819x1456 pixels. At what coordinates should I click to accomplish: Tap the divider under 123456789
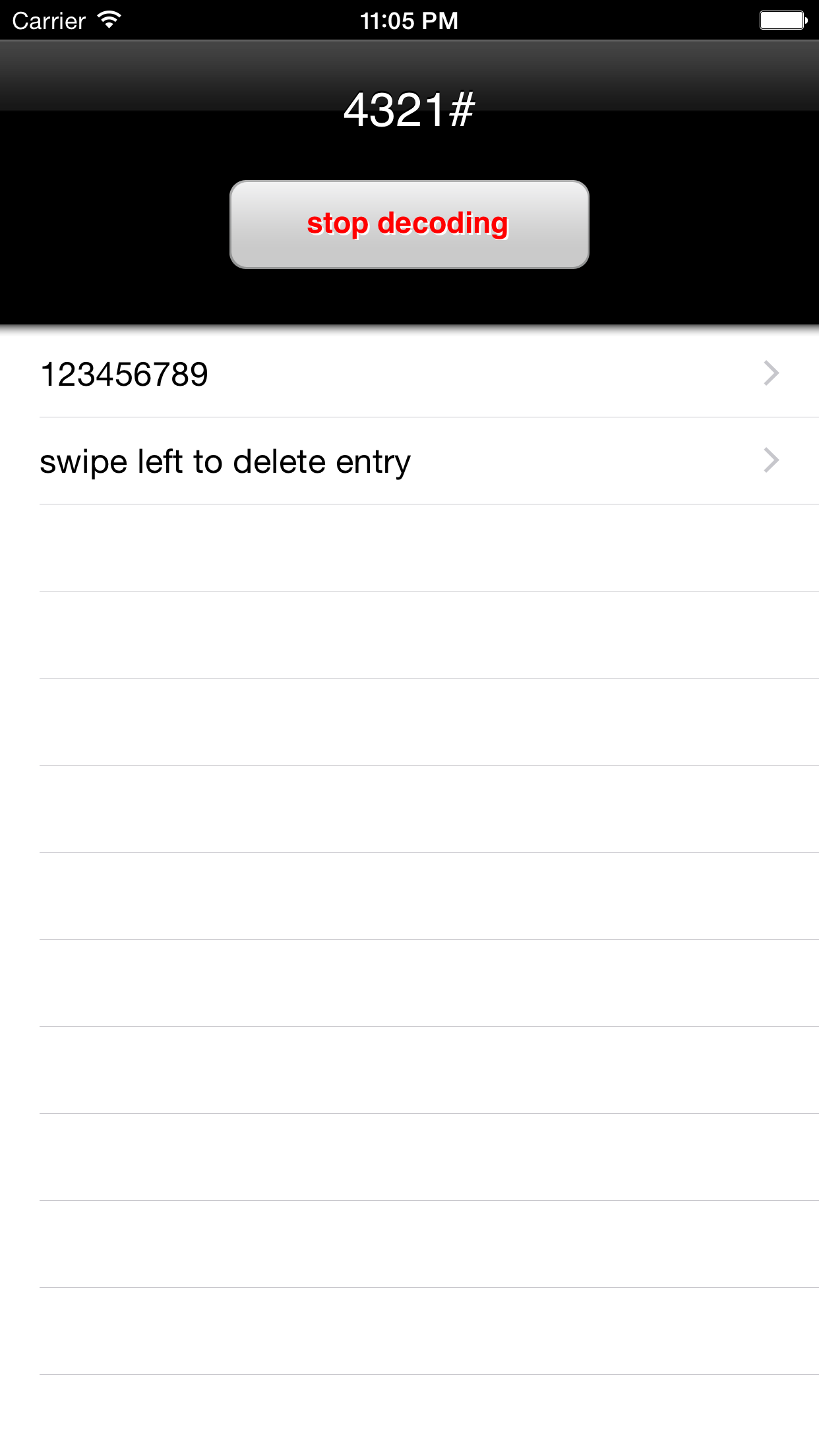[x=409, y=416]
